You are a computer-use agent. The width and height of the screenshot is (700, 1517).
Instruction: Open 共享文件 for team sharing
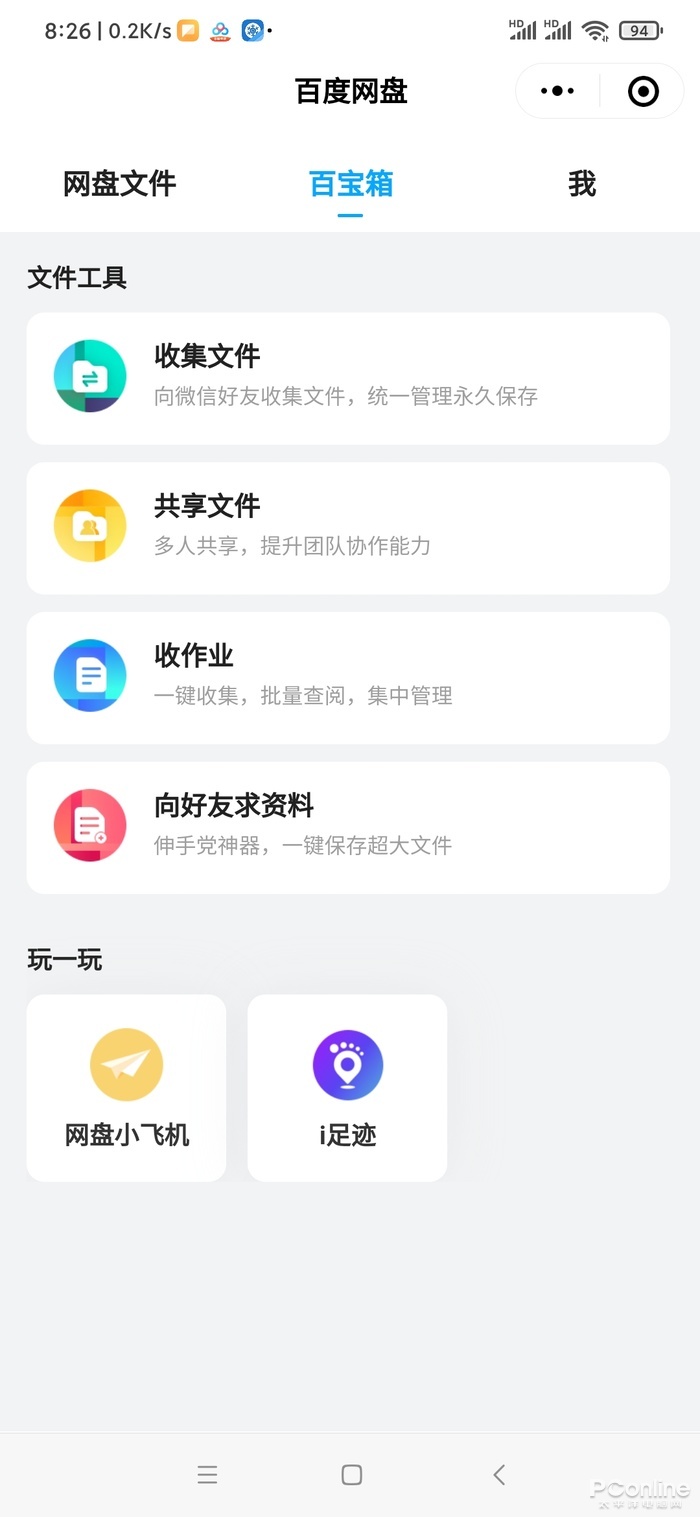348,528
